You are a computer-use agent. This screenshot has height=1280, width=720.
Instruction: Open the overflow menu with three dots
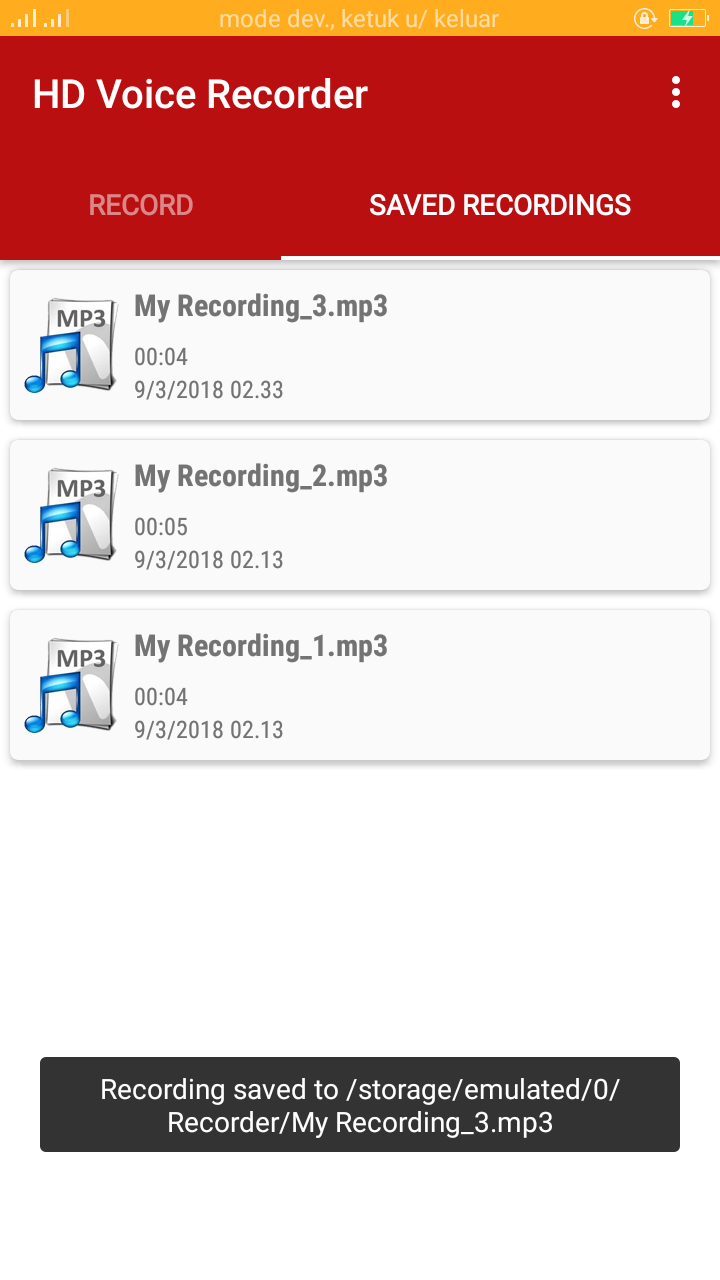point(675,93)
